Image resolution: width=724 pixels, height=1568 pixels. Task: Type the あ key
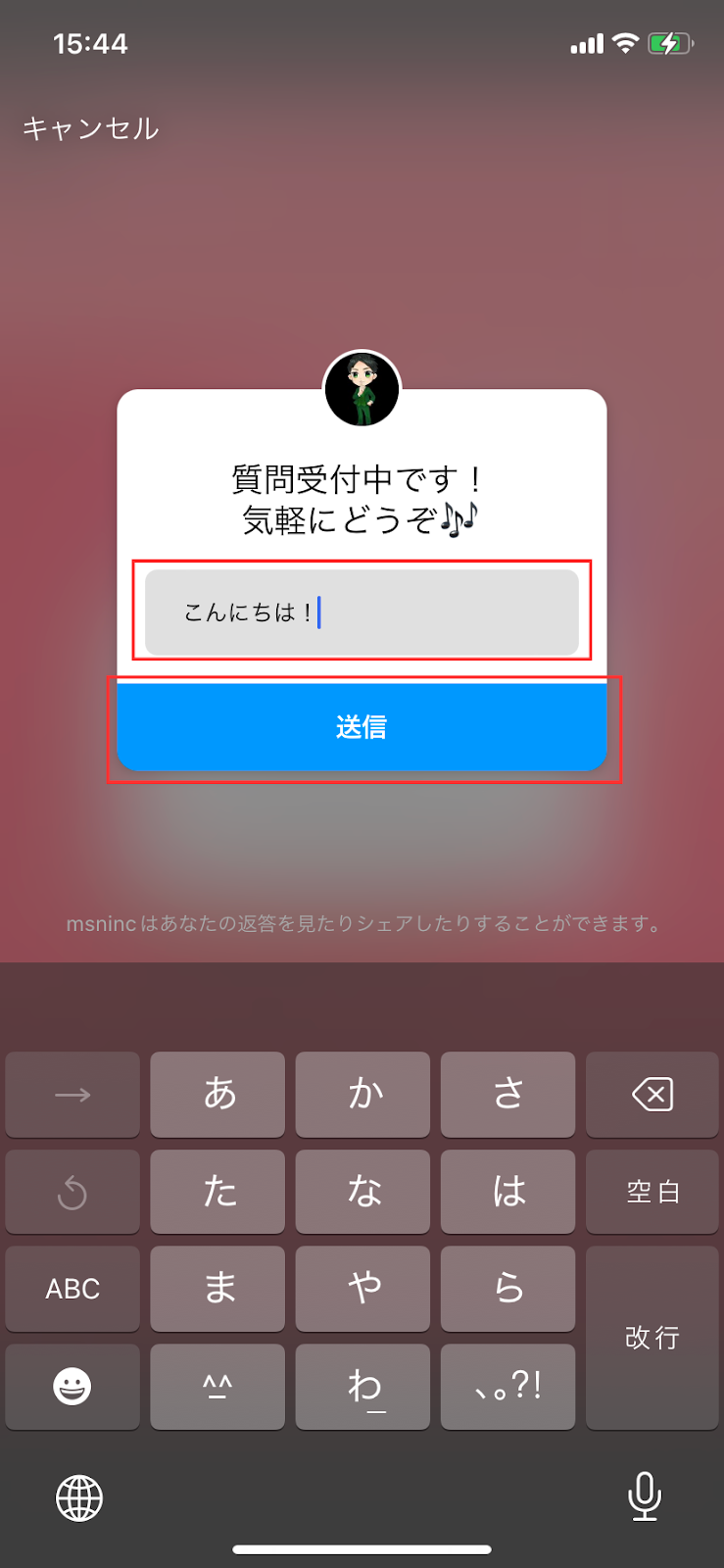(x=217, y=1094)
